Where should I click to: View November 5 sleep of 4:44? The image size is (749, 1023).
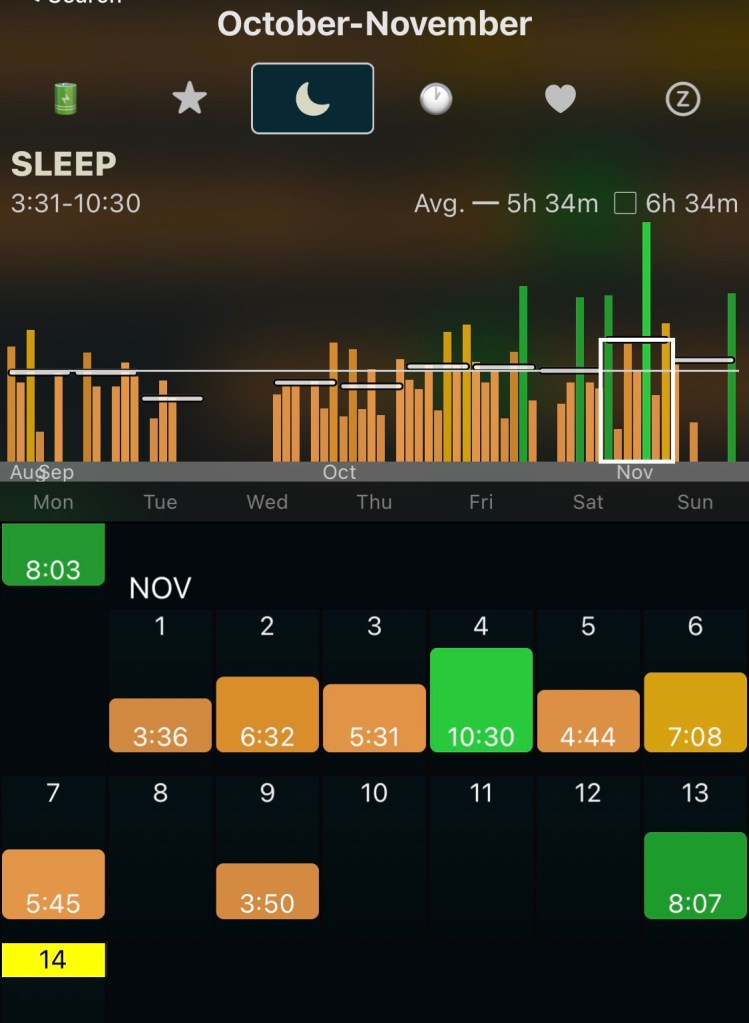pos(588,721)
